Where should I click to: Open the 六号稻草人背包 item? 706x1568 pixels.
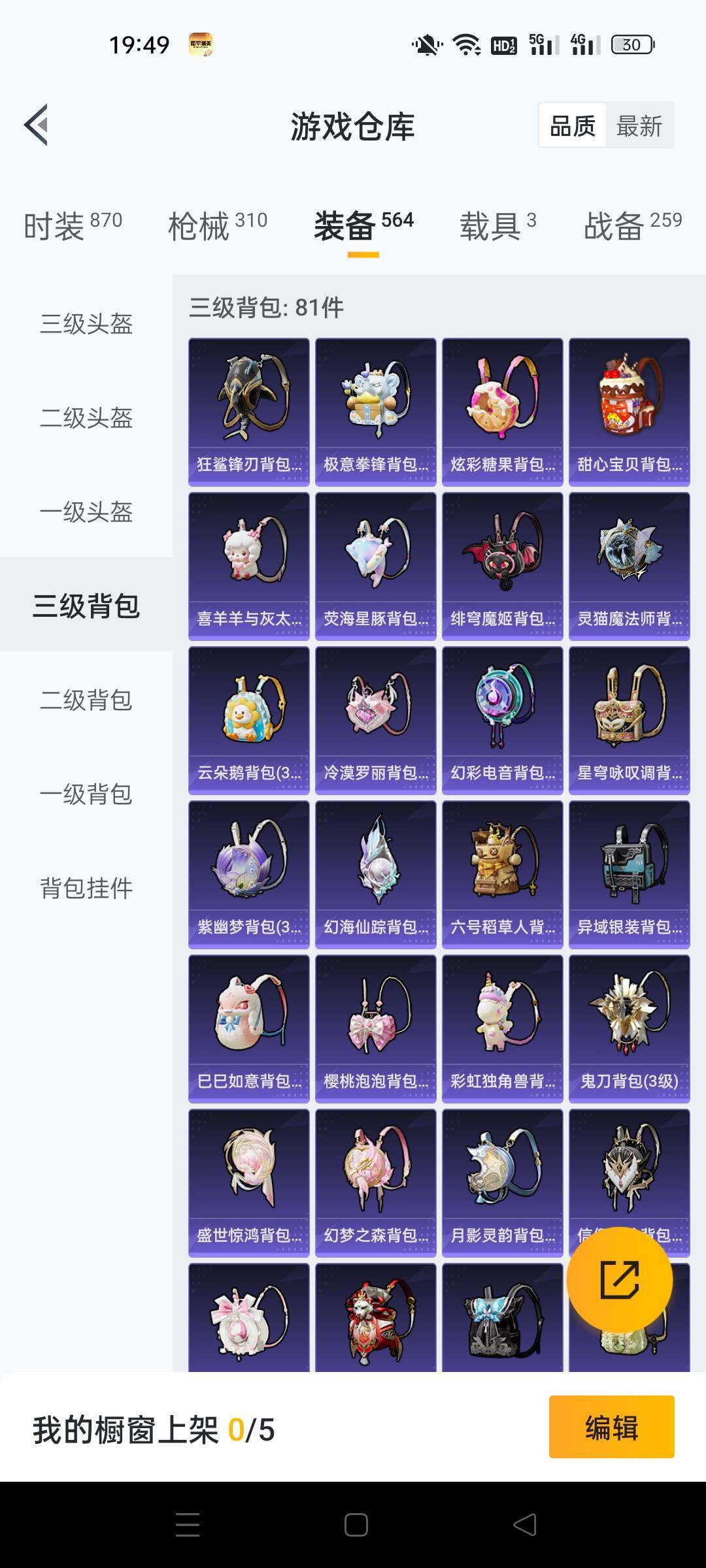click(x=503, y=875)
